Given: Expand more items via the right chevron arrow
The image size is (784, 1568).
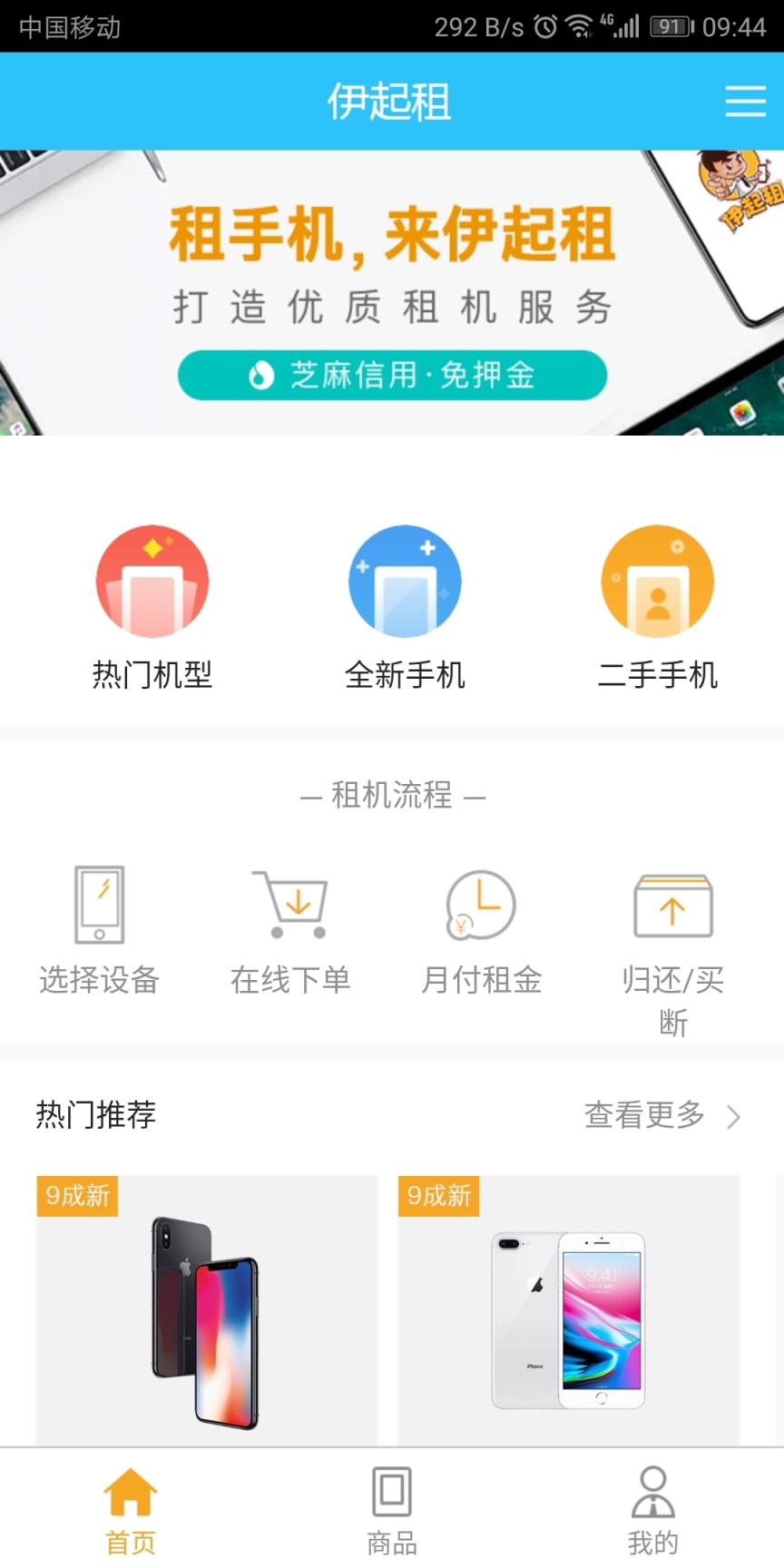Looking at the screenshot, I should tap(733, 1116).
